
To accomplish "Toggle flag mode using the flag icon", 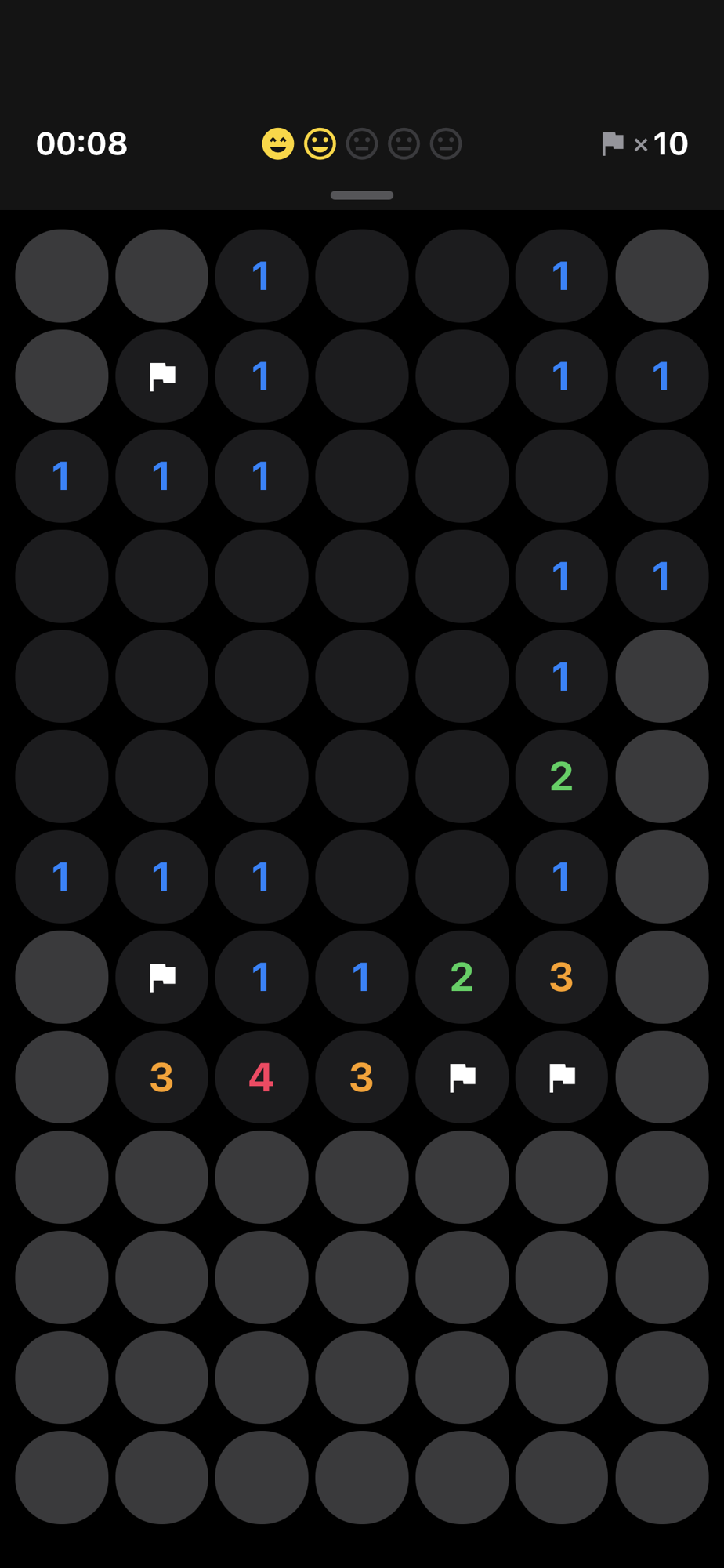I will (613, 144).
